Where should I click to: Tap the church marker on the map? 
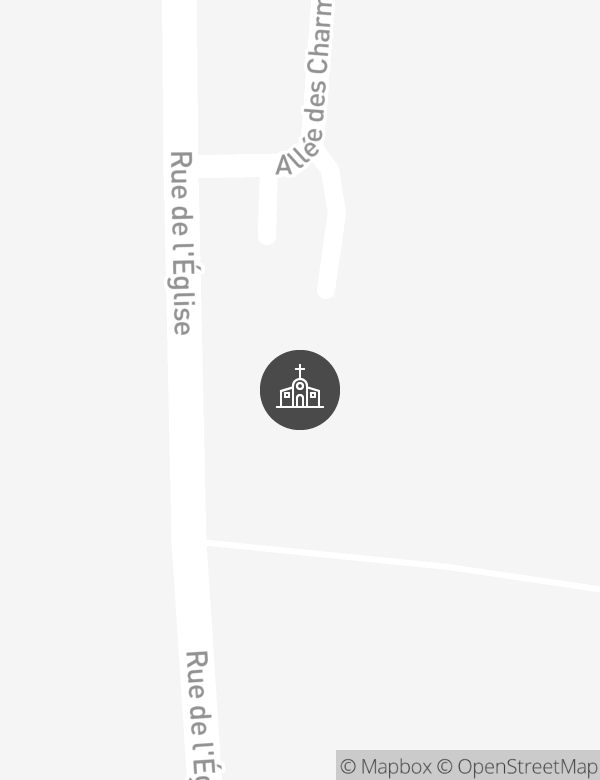click(300, 390)
